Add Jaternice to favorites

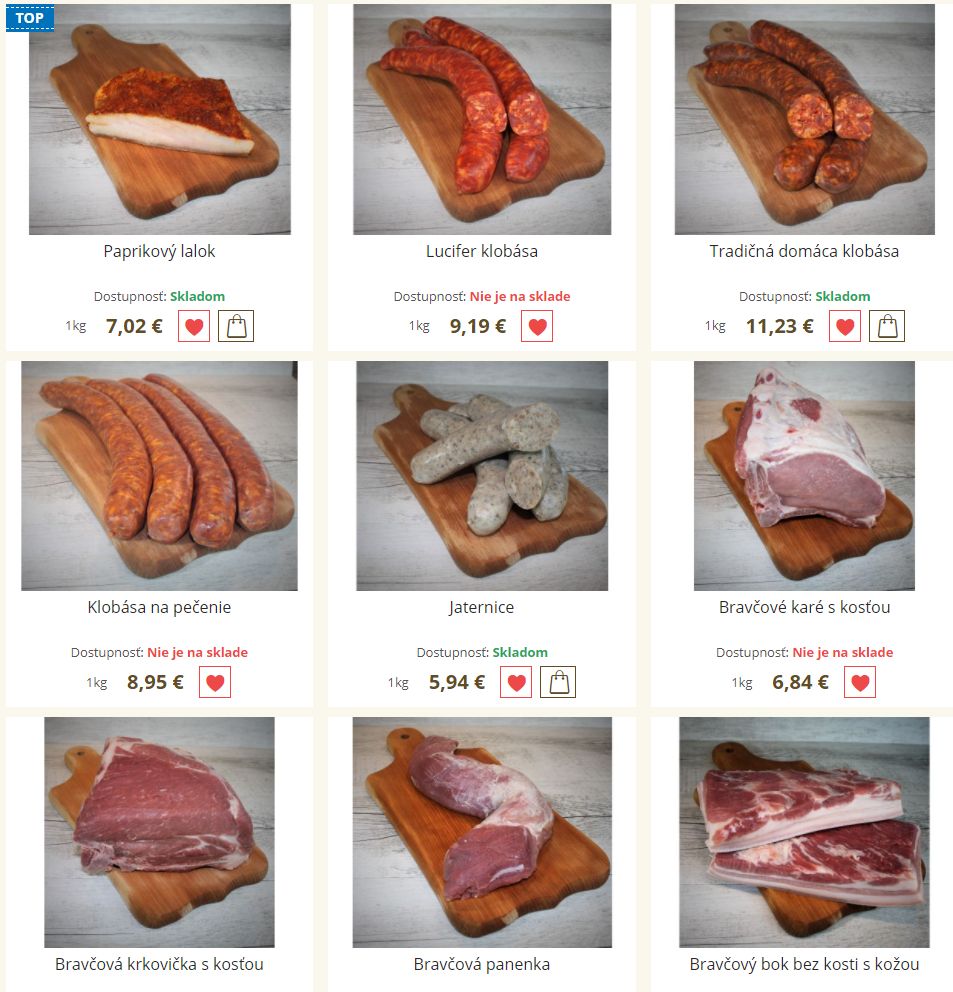click(x=516, y=683)
